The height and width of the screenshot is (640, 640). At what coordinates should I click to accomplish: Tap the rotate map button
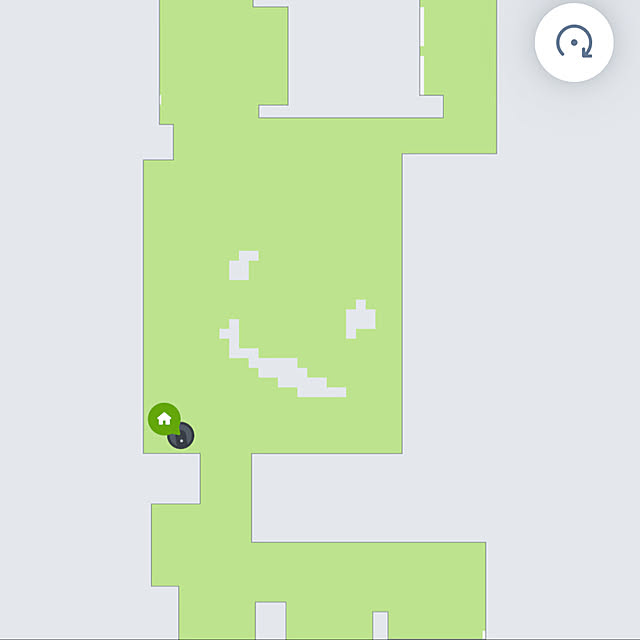pos(573,43)
